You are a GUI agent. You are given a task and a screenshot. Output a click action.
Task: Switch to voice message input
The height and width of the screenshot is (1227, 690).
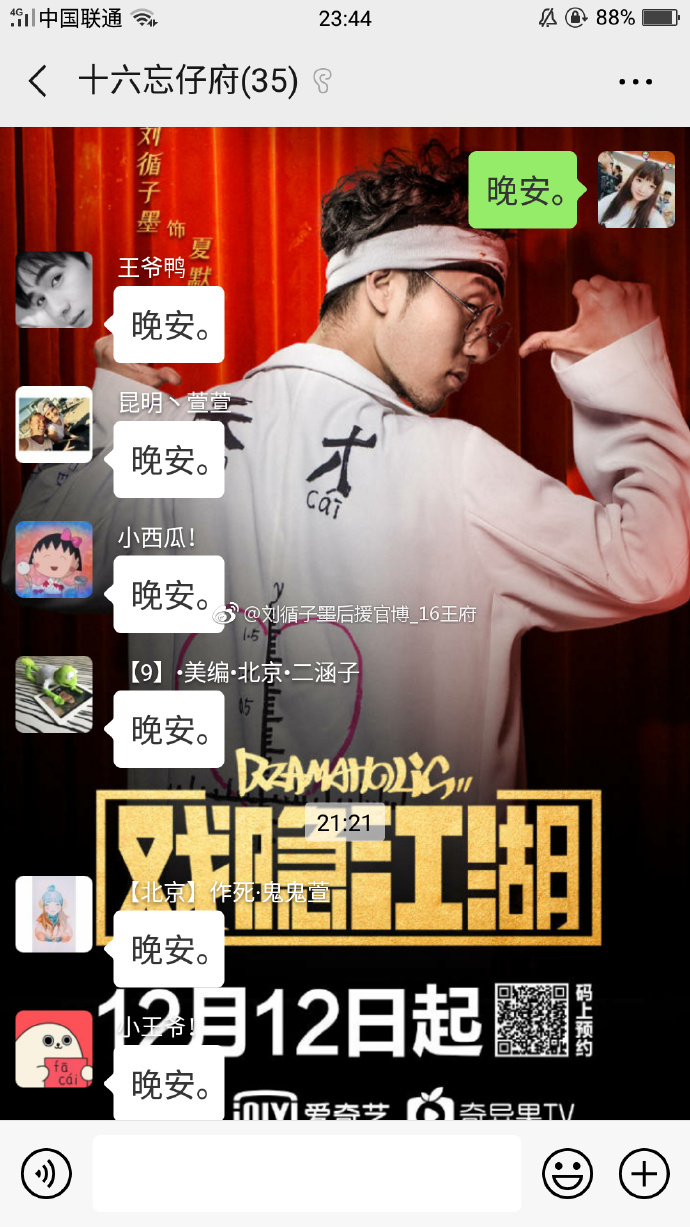(46, 1173)
